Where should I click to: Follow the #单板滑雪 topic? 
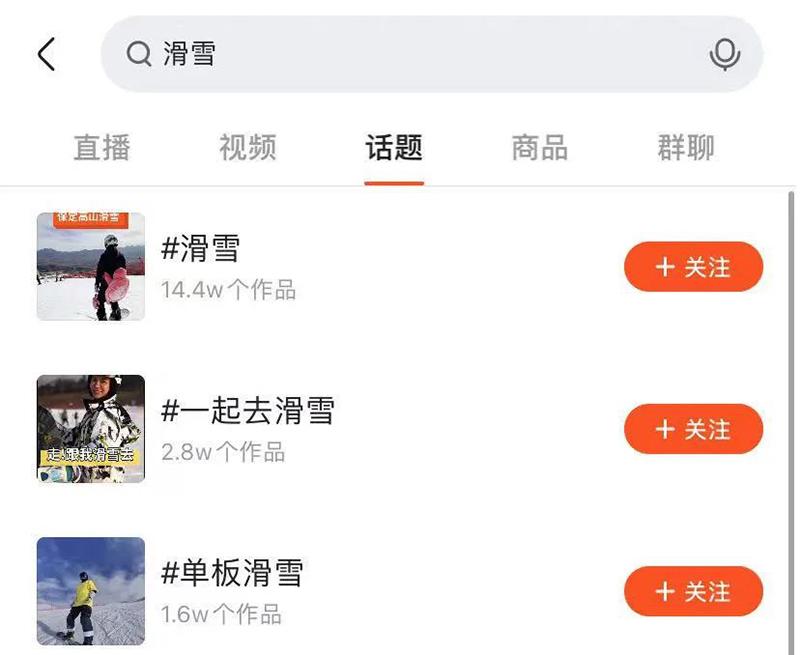coord(693,591)
